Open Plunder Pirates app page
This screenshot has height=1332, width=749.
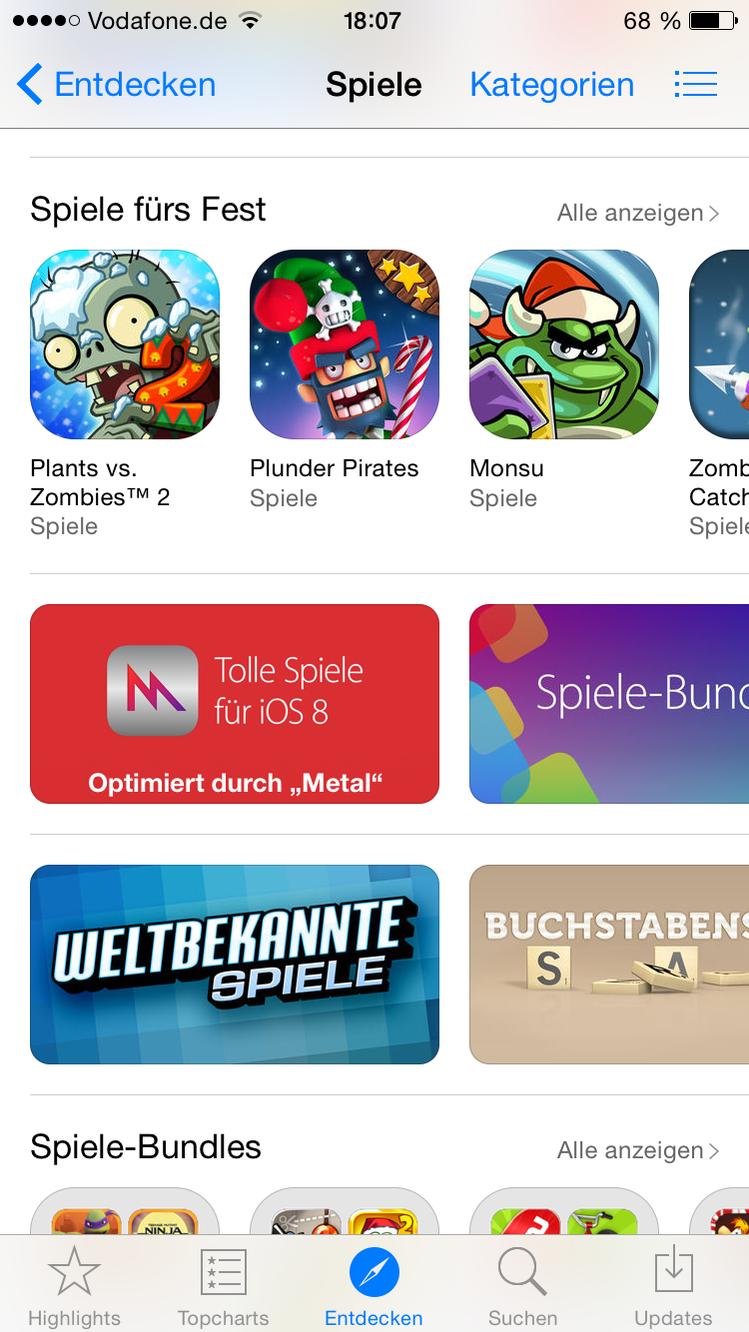click(344, 344)
